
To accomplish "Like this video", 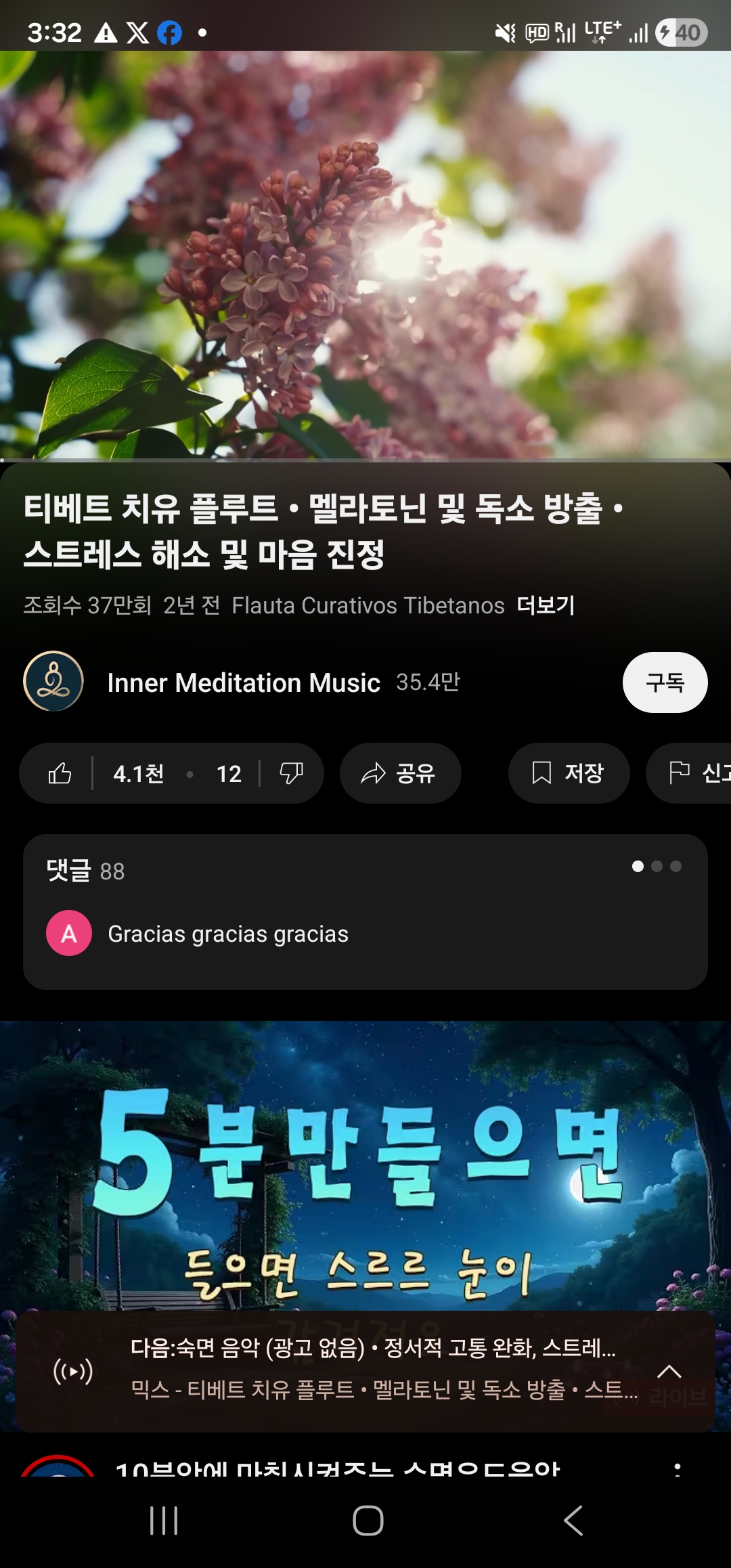I will point(61,773).
